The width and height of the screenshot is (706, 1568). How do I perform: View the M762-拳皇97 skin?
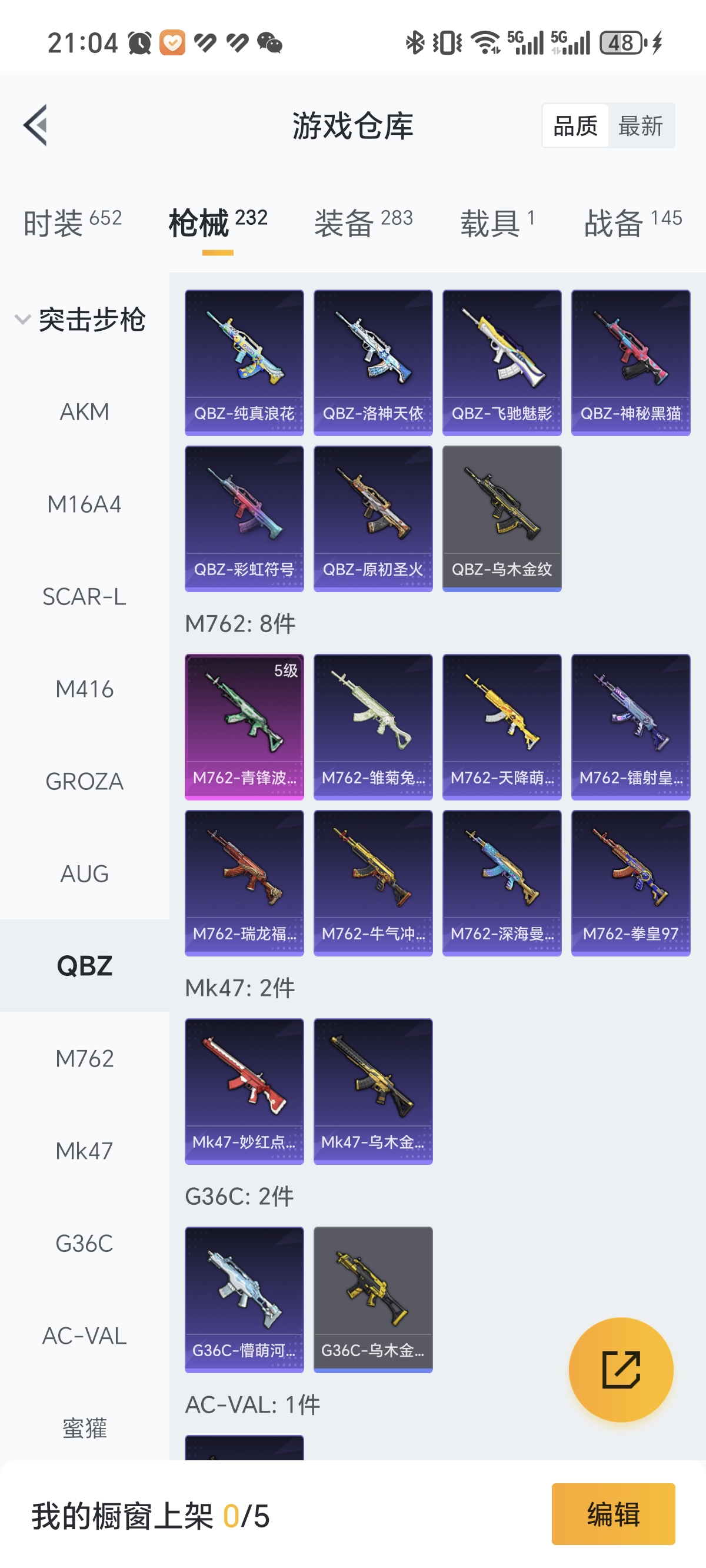[631, 883]
